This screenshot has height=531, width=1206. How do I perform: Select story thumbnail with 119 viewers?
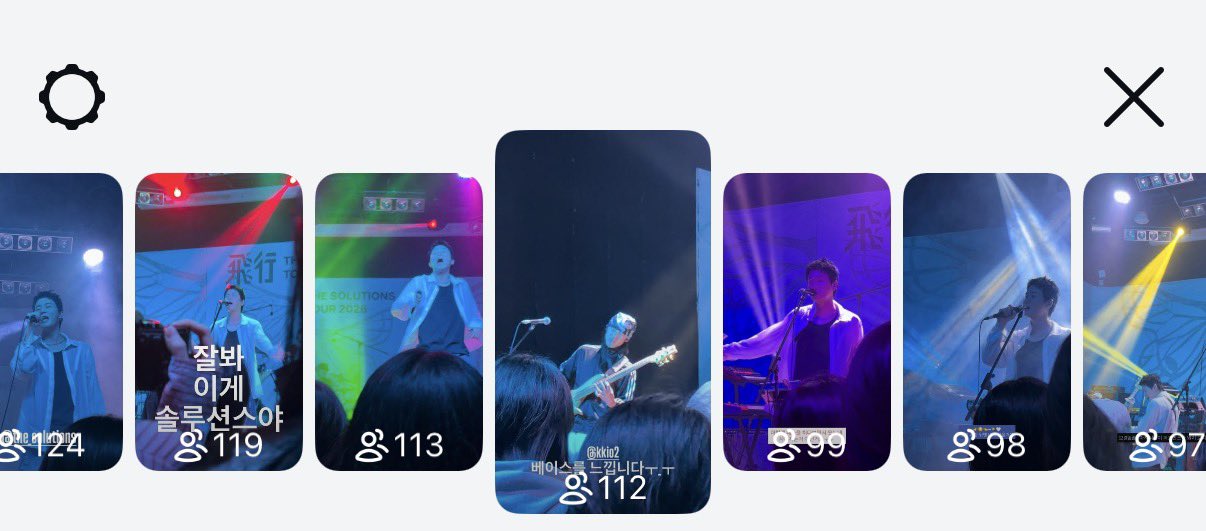point(219,320)
